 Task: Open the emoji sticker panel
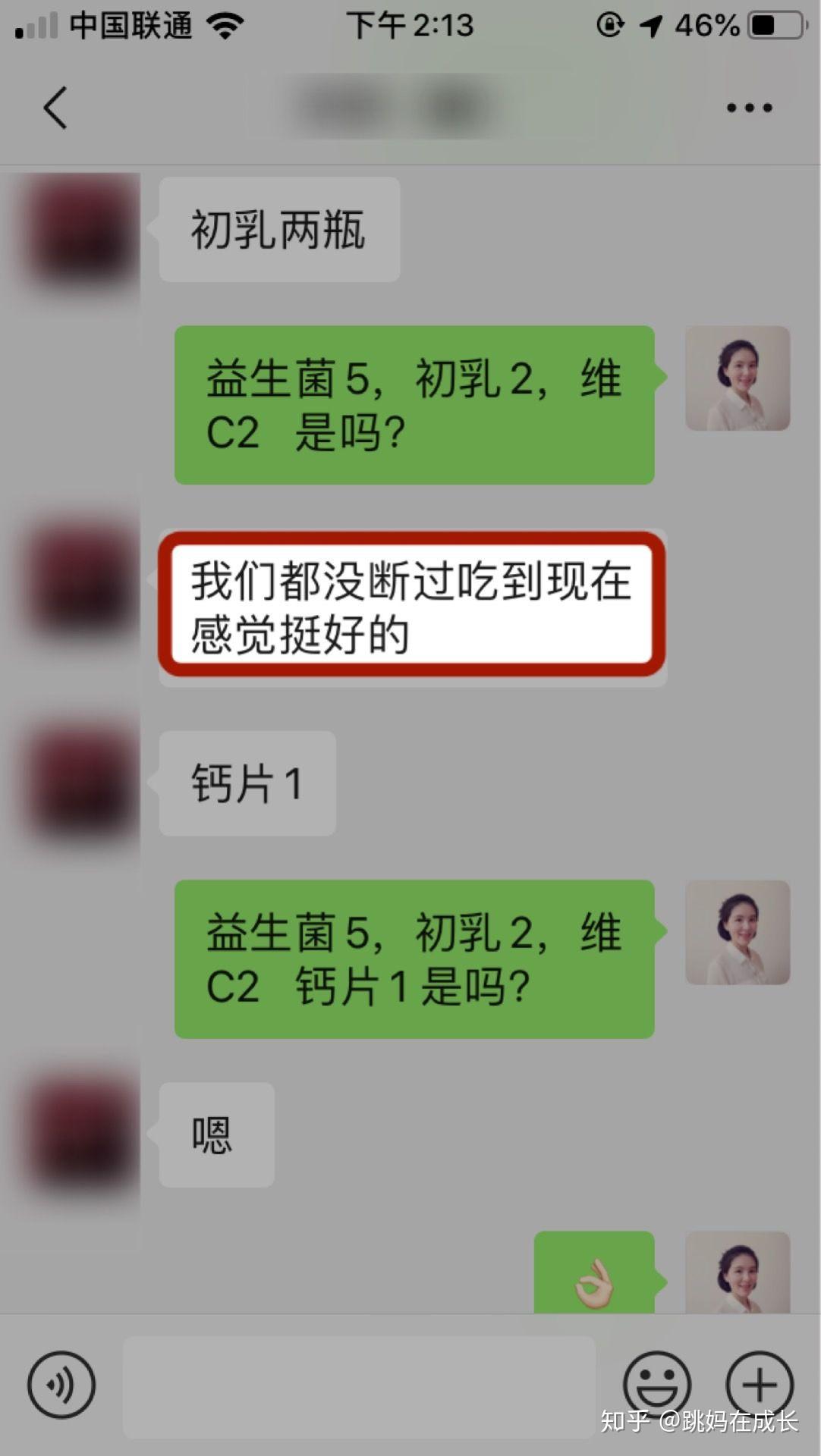coord(656,1385)
